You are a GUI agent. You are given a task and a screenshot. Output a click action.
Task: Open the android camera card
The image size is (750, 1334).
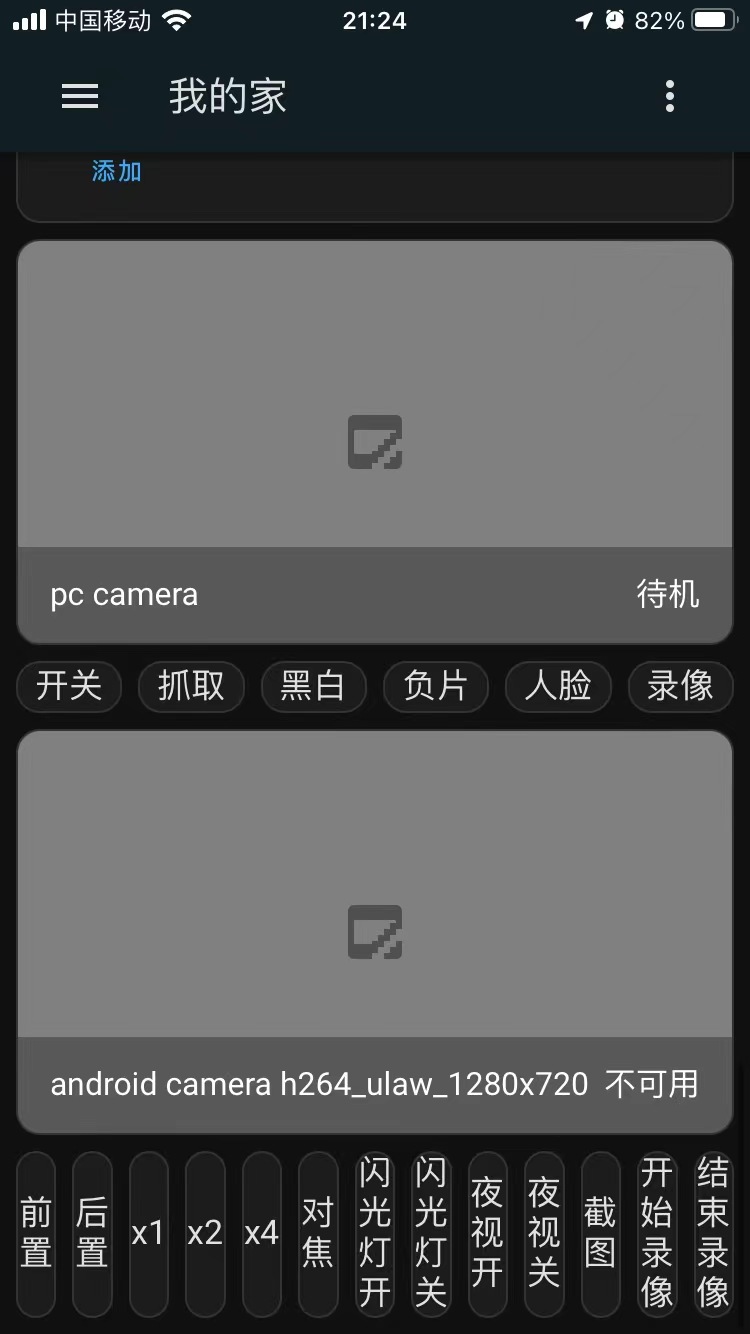tap(375, 932)
